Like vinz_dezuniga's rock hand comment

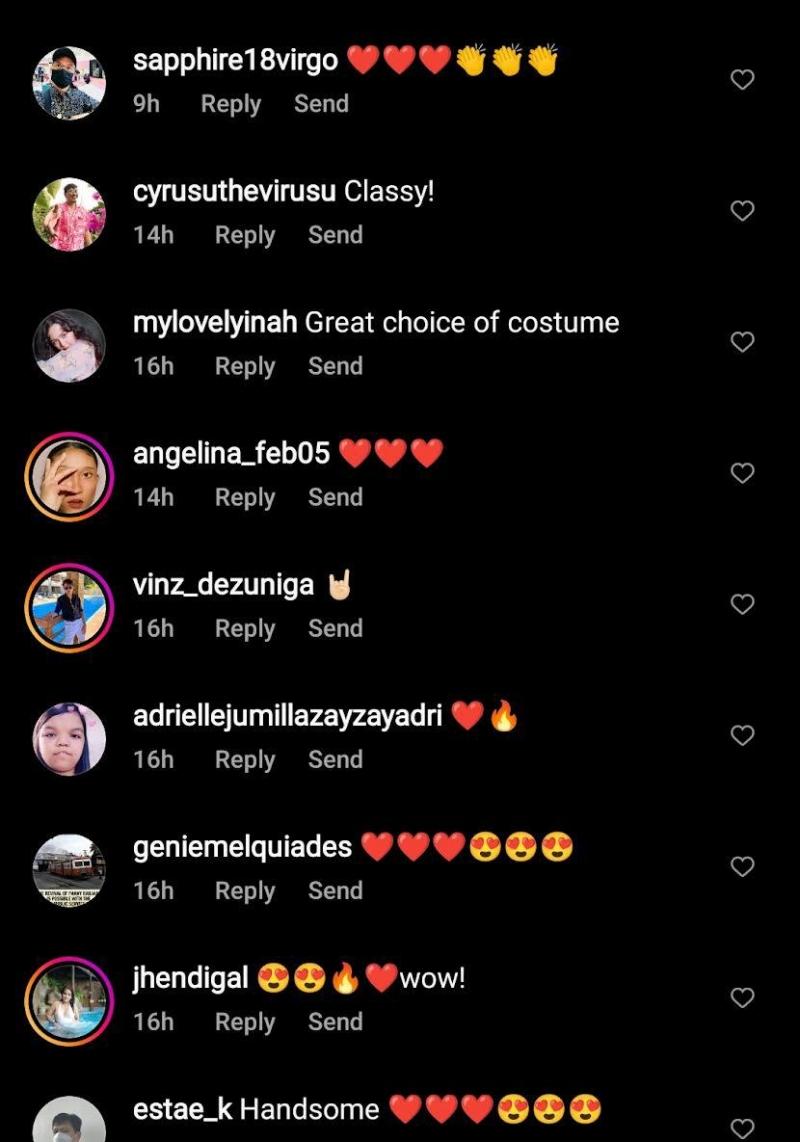pos(742,604)
